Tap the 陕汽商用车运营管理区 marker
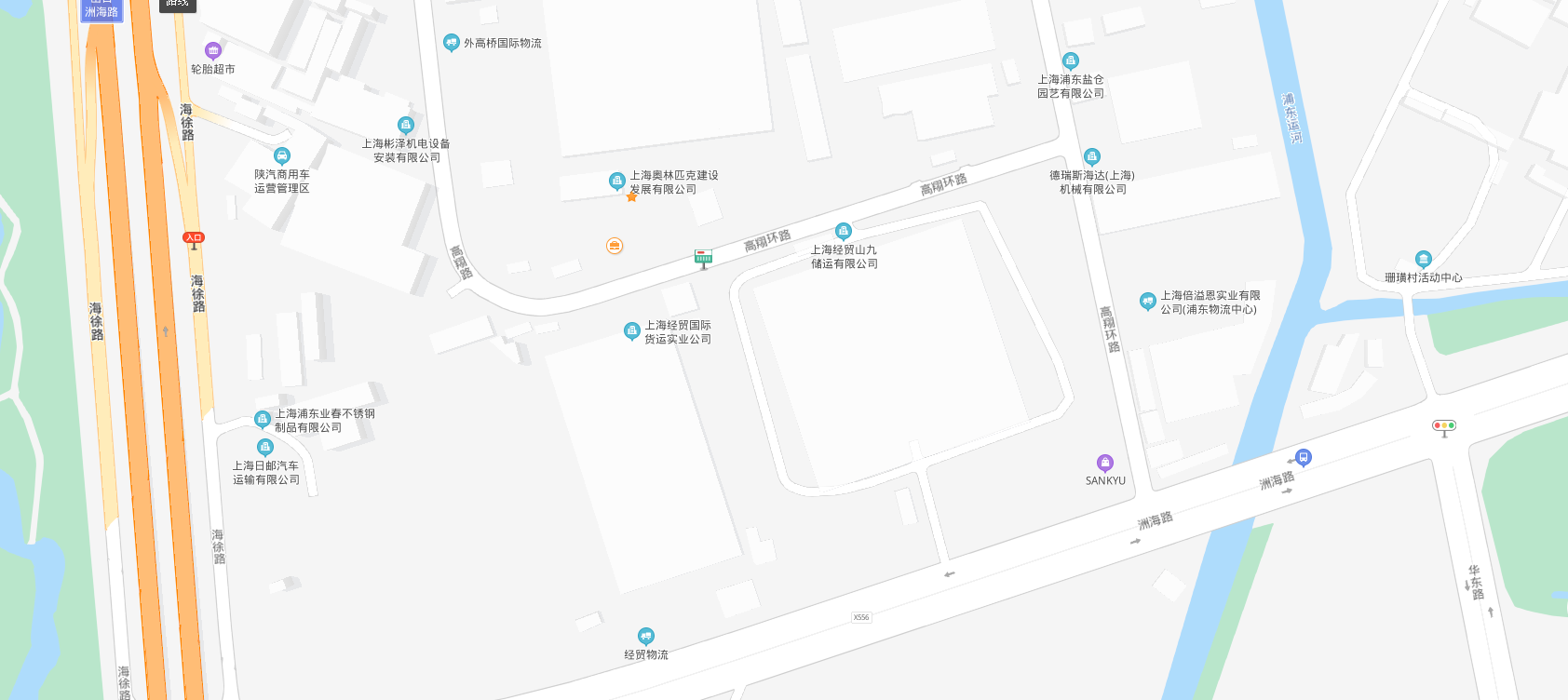This screenshot has height=700, width=1568. pyautogui.click(x=282, y=155)
